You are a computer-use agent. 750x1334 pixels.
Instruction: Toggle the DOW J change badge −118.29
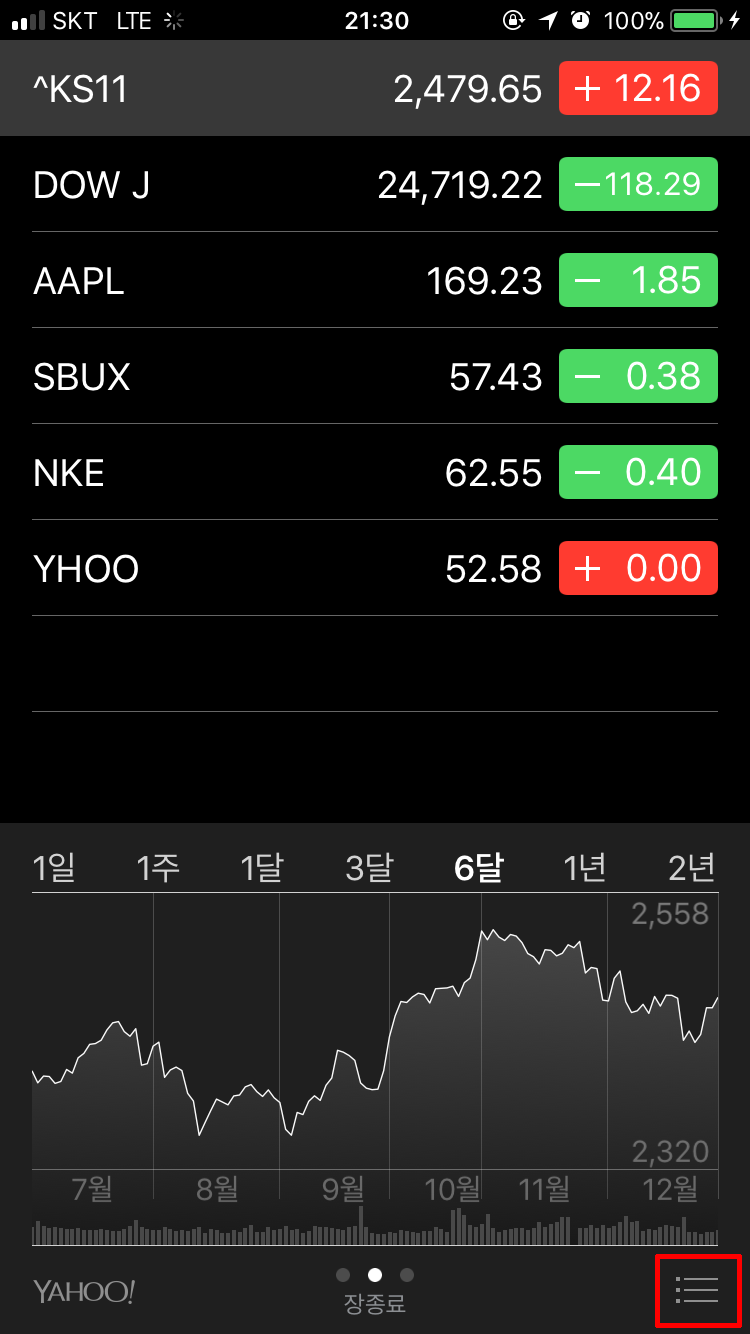638,185
